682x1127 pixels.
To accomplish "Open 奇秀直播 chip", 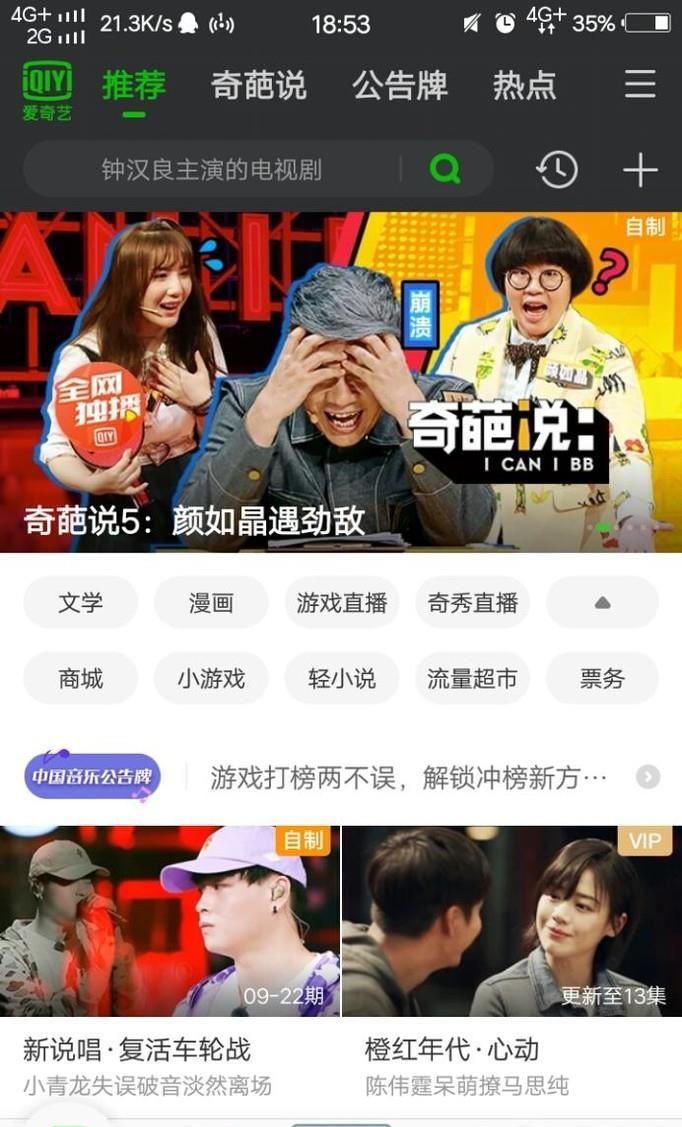I will 472,603.
